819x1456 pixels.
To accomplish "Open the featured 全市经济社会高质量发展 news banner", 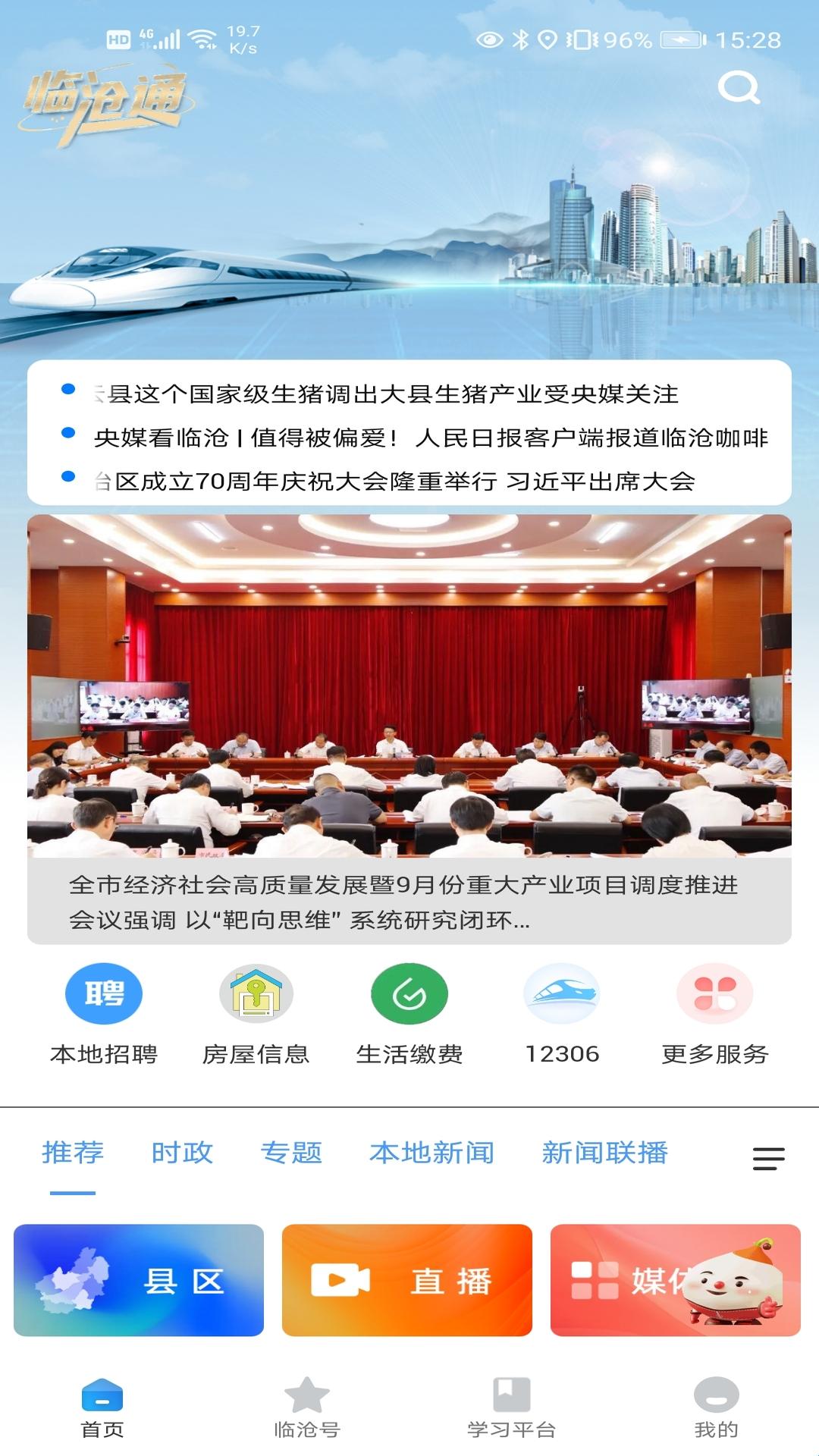I will tap(409, 728).
